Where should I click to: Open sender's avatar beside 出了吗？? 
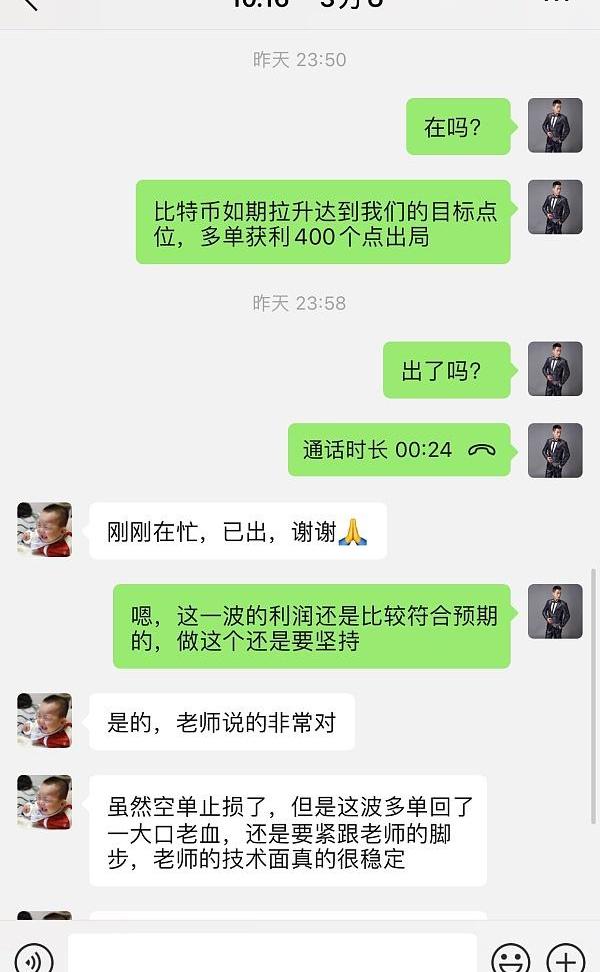click(555, 370)
